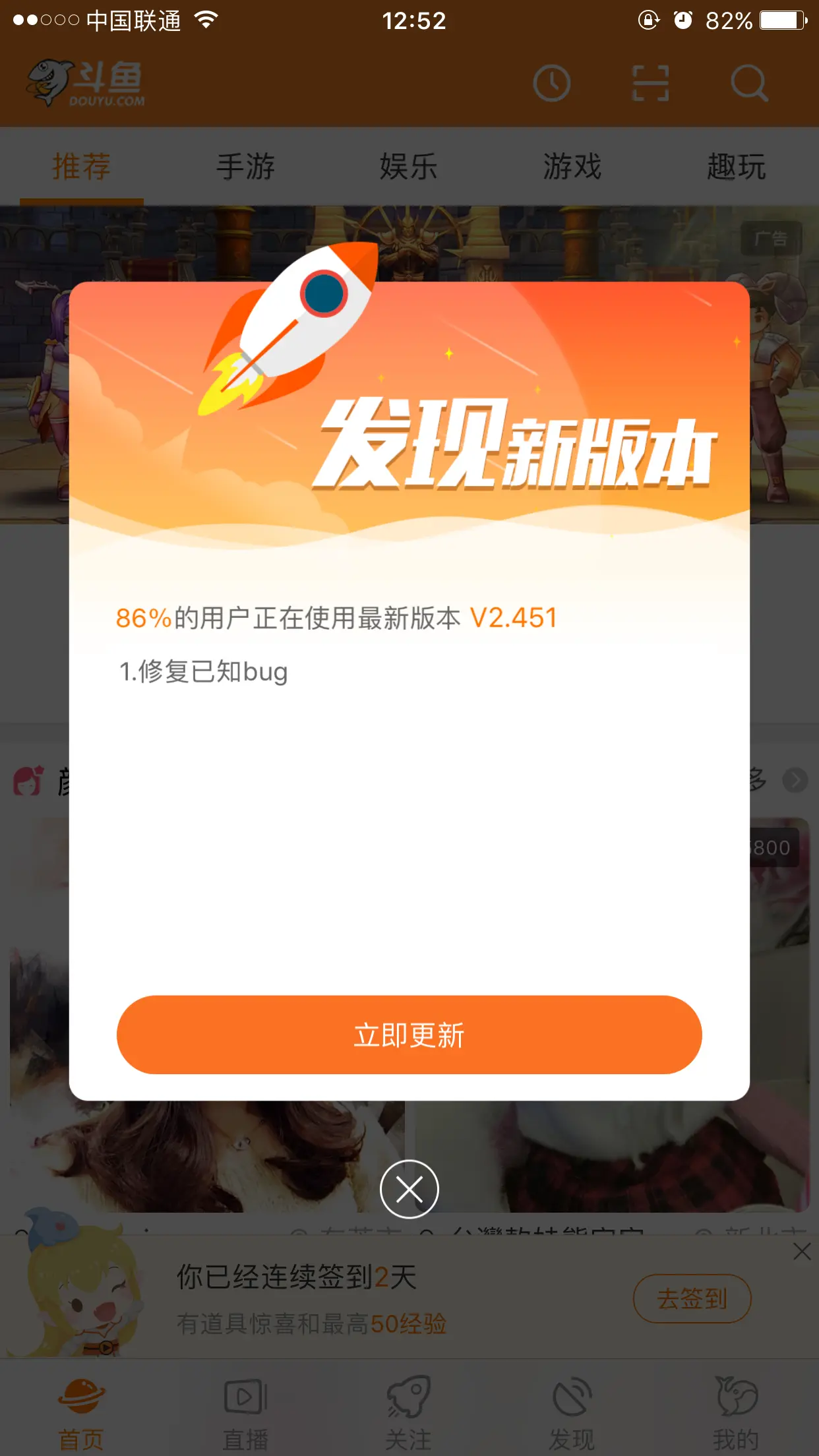Image resolution: width=819 pixels, height=1456 pixels.
Task: Dismiss the new version dialog
Action: tap(409, 1189)
